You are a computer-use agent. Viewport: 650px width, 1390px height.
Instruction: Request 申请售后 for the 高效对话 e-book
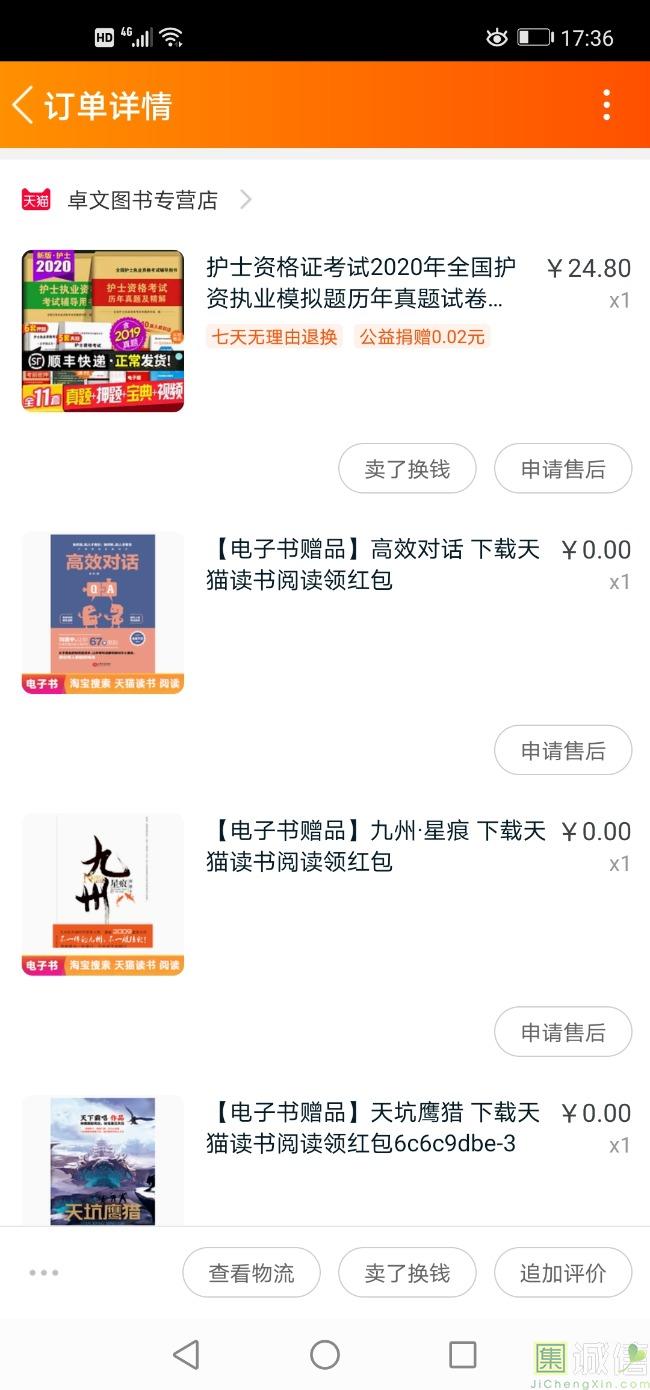[x=563, y=750]
